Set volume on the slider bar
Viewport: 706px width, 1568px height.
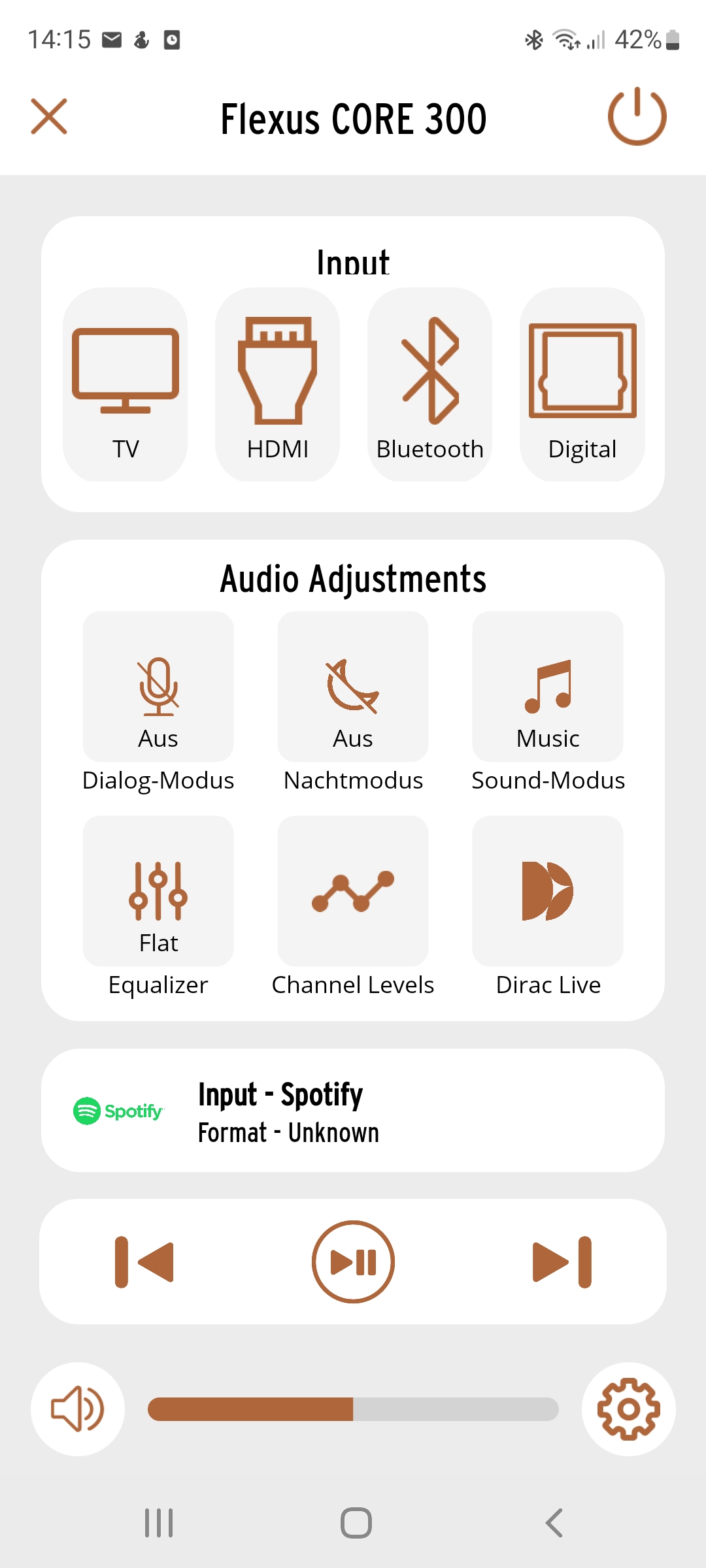(x=353, y=1409)
